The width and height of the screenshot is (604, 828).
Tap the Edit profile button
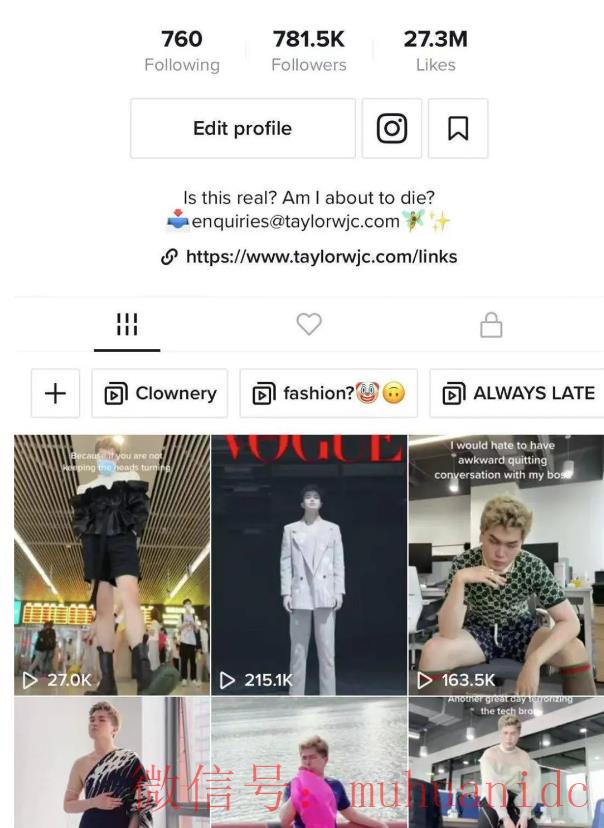point(242,128)
